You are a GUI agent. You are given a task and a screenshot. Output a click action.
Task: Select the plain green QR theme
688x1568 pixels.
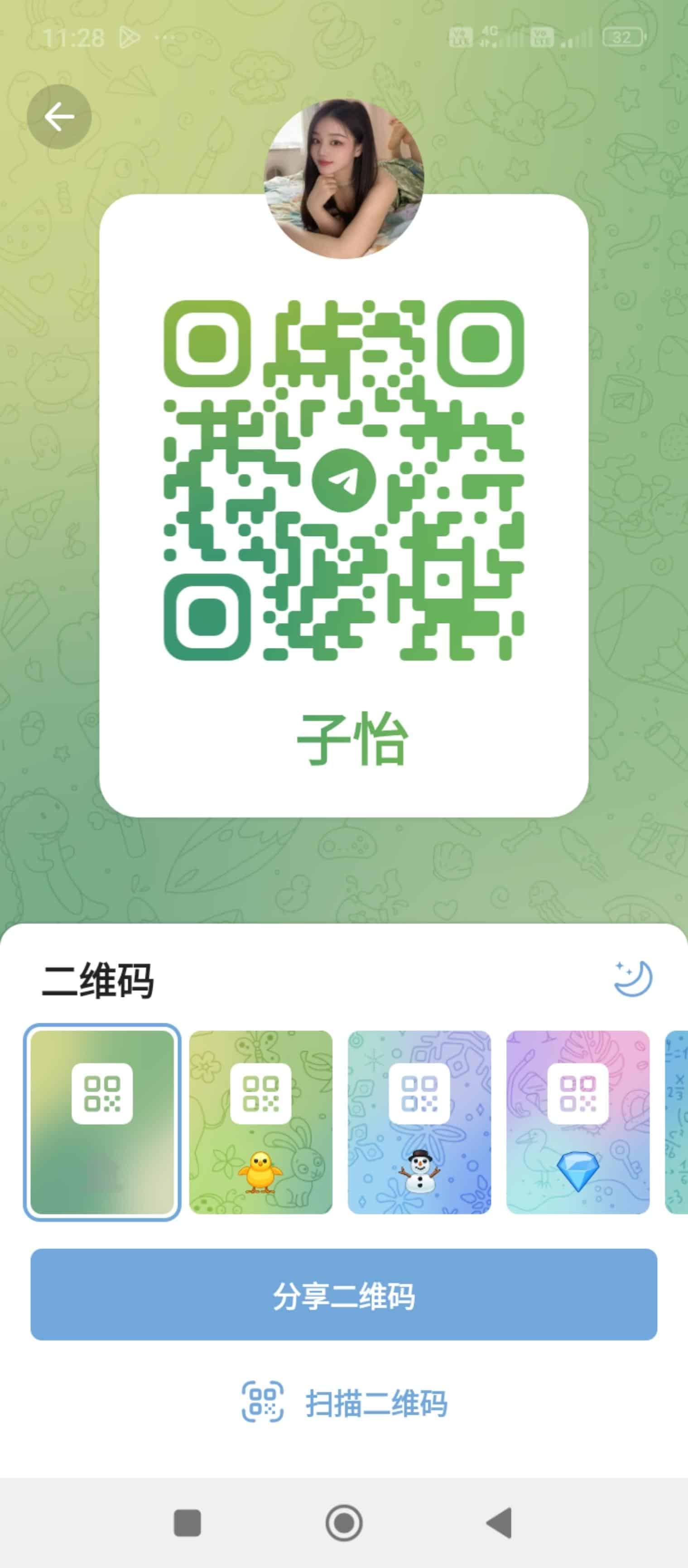(x=102, y=1122)
